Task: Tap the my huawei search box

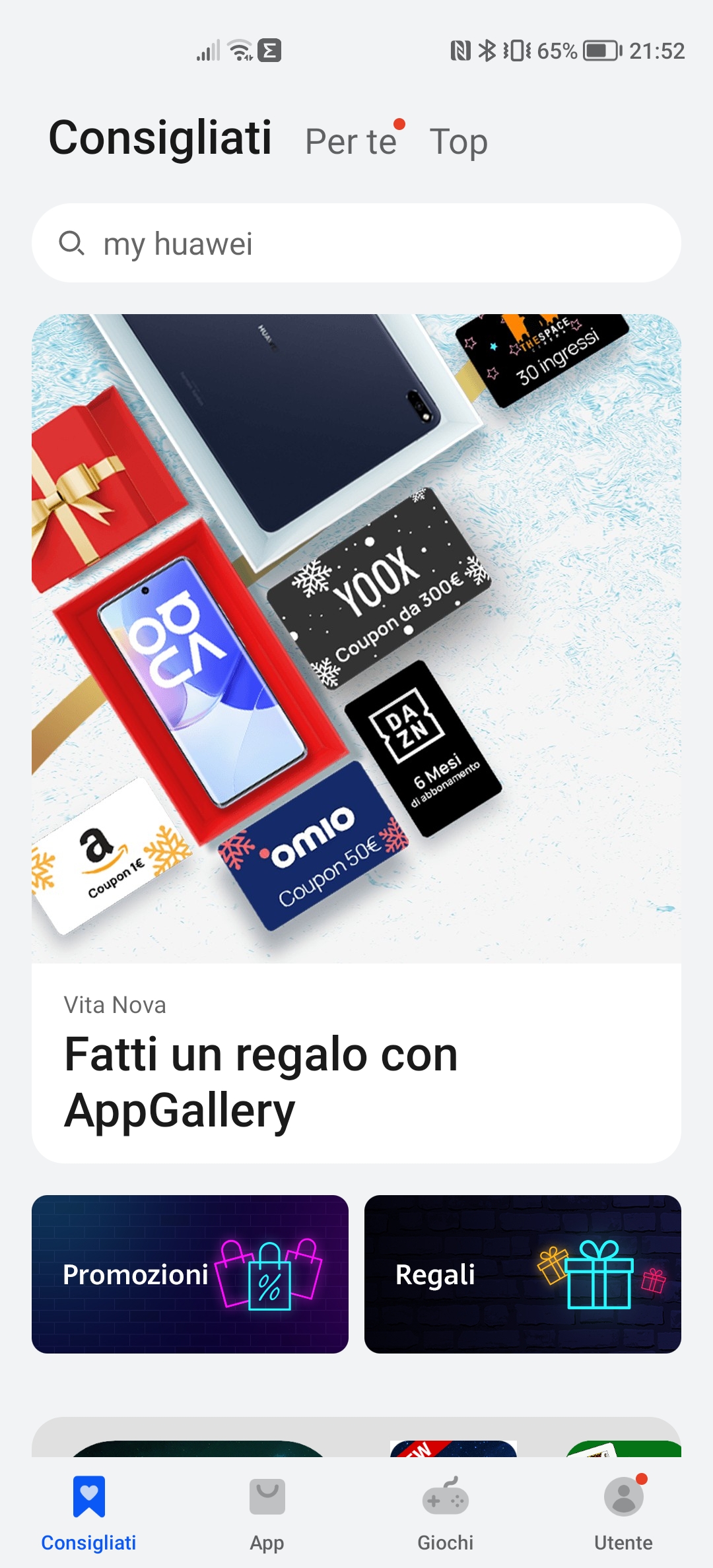Action: tap(356, 243)
